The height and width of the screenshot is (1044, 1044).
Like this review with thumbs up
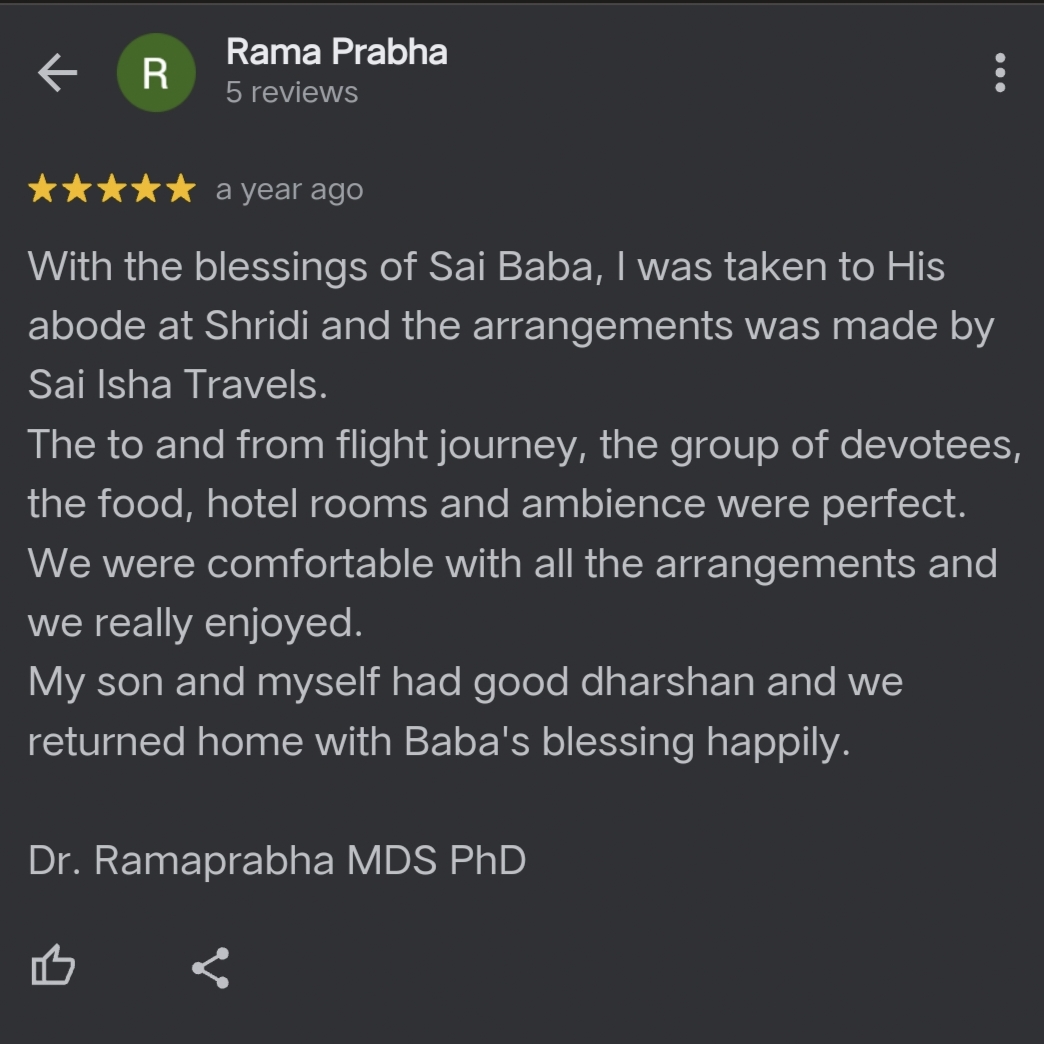click(53, 966)
